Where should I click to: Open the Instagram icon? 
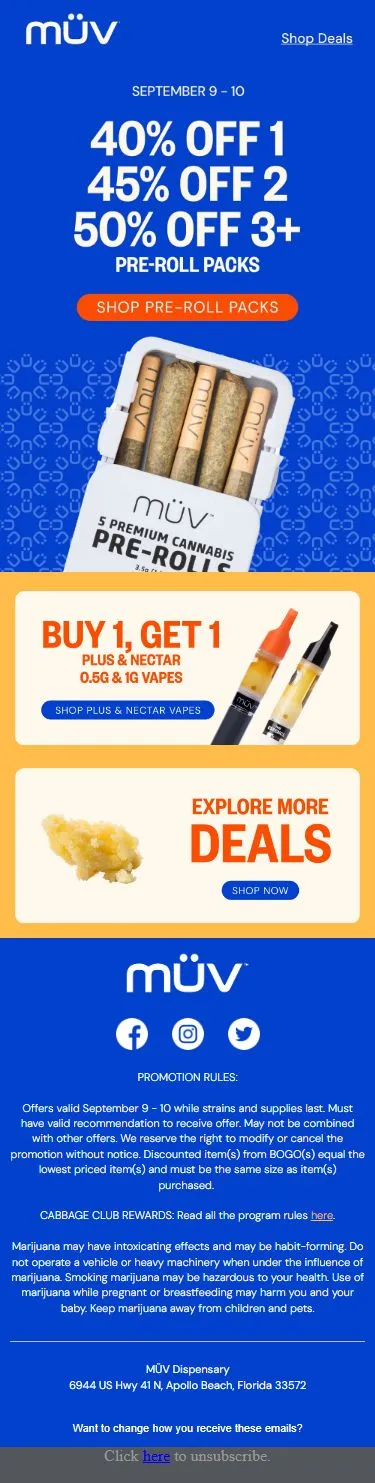pos(188,1034)
